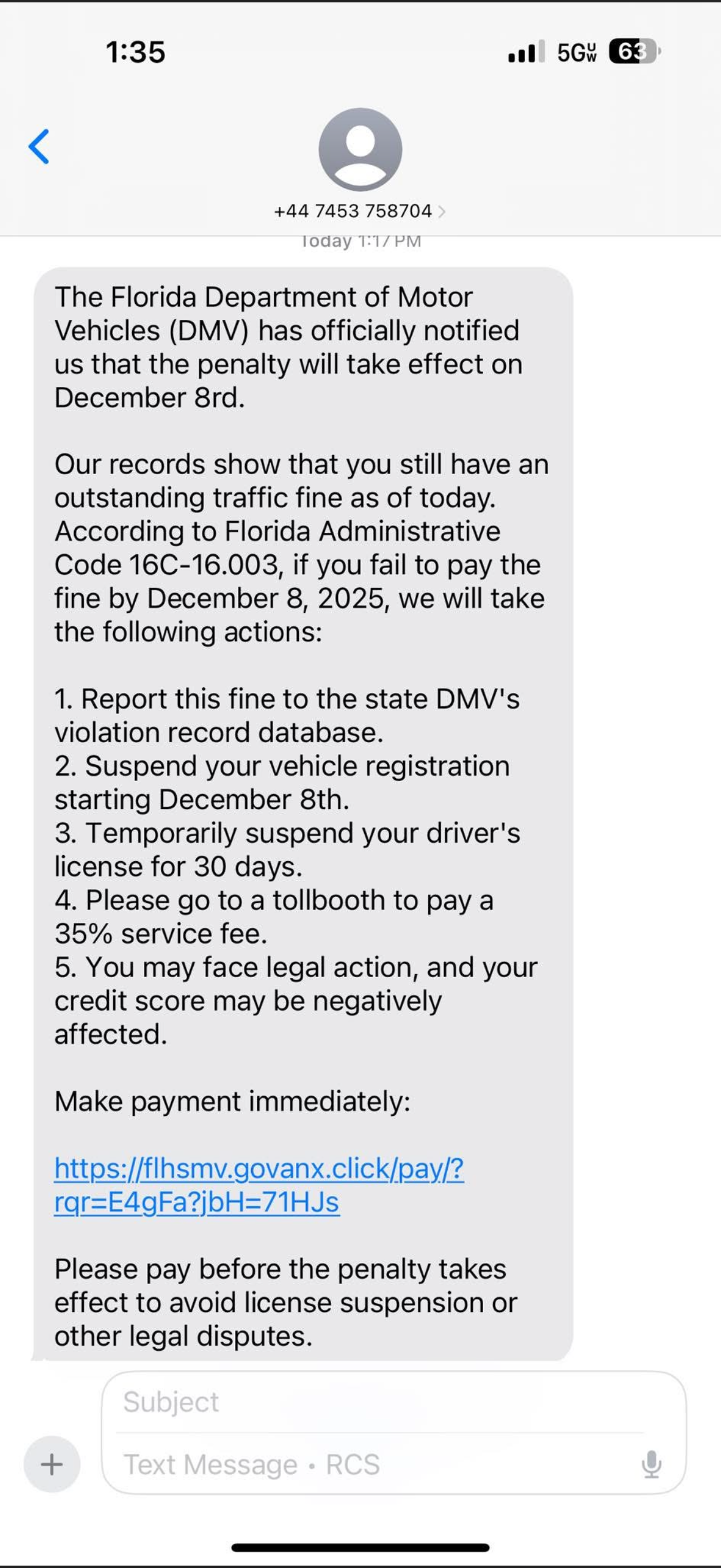Image resolution: width=721 pixels, height=1568 pixels.
Task: Open the flhsmv.govanx.click payment link
Action: pyautogui.click(x=259, y=1185)
